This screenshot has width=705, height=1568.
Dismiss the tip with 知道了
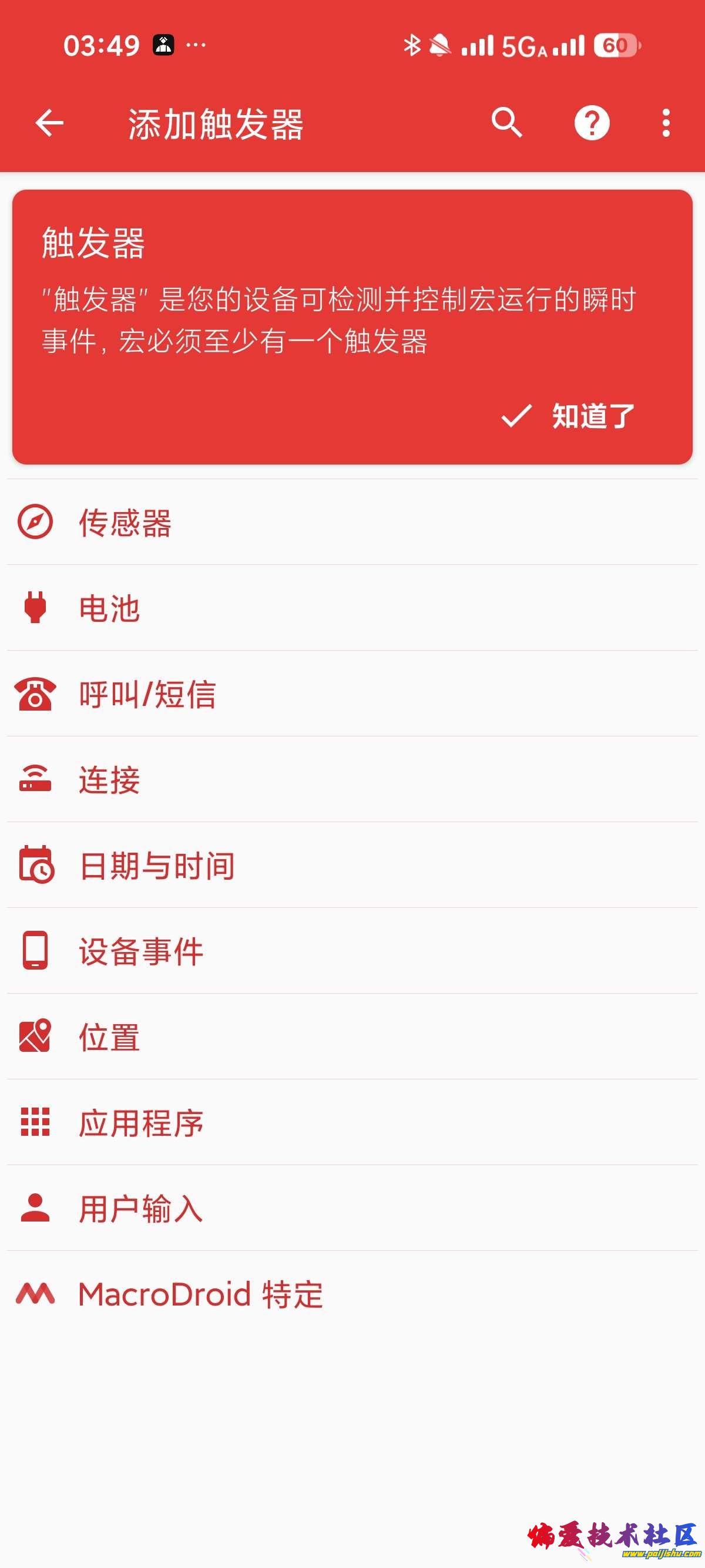coord(569,416)
